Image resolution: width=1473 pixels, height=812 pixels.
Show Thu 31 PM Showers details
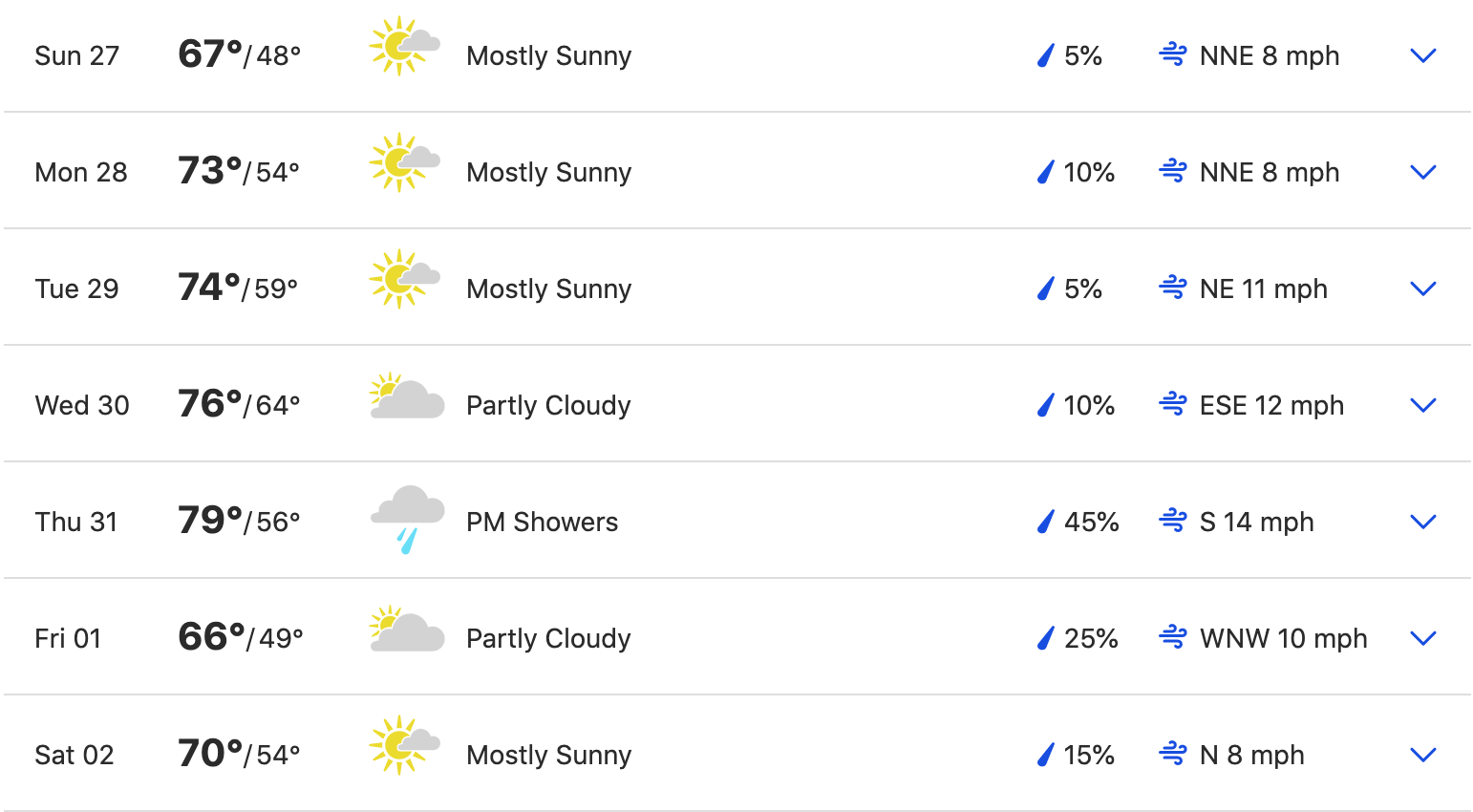point(1422,523)
